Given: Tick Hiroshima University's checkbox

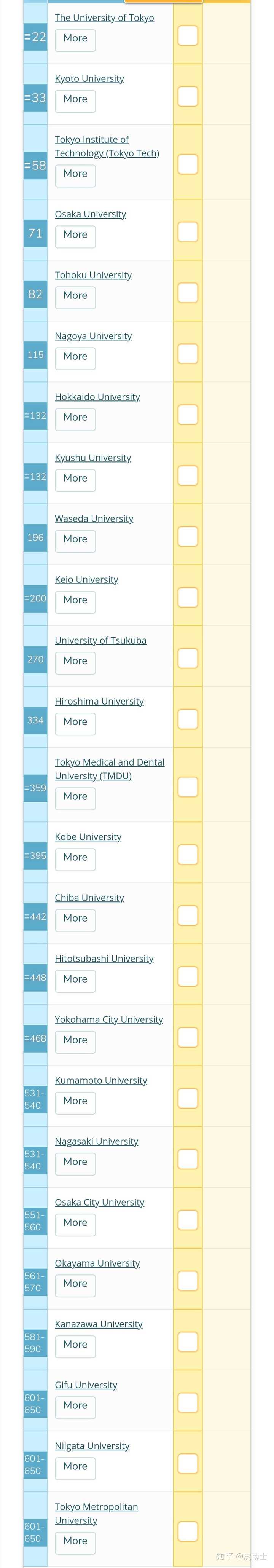Looking at the screenshot, I should point(188,719).
